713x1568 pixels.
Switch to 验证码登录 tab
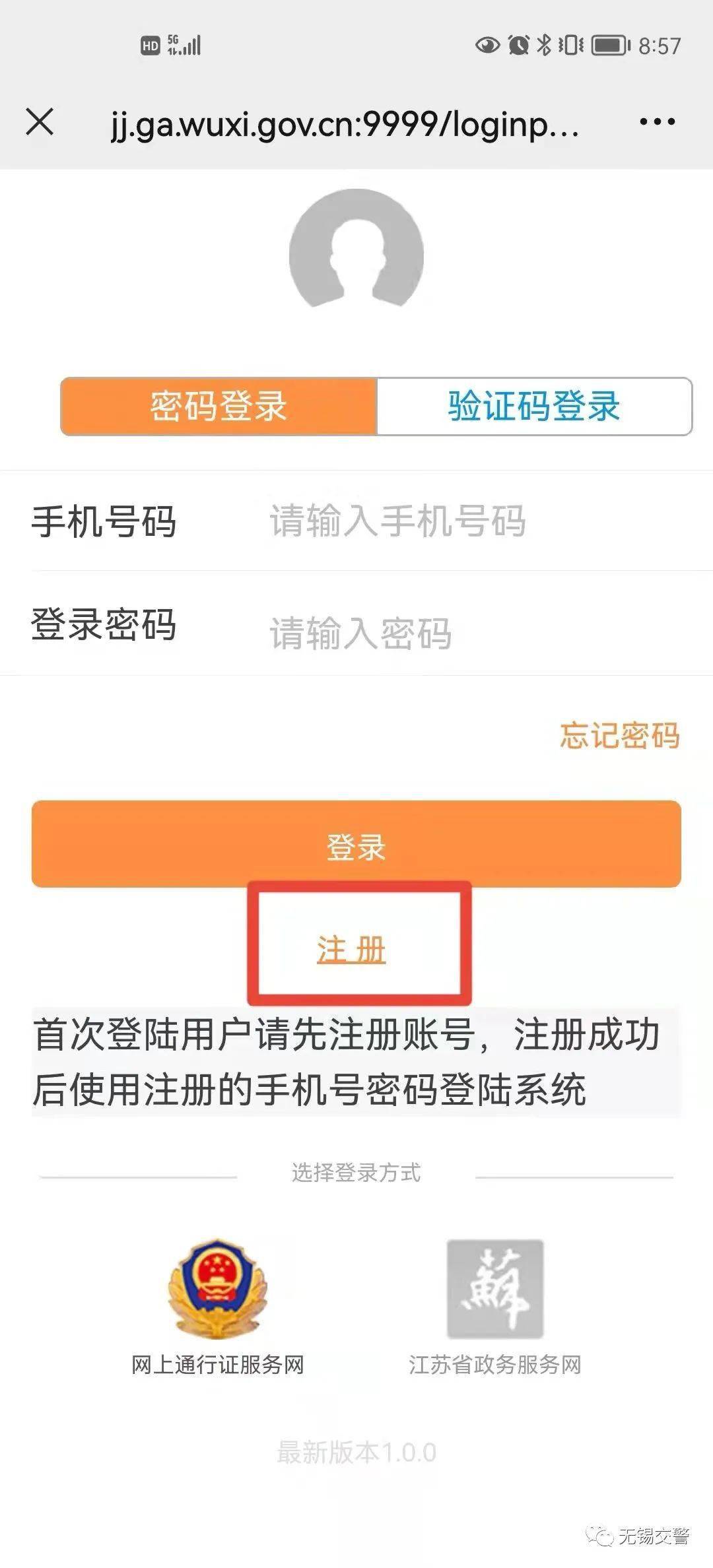coord(533,406)
